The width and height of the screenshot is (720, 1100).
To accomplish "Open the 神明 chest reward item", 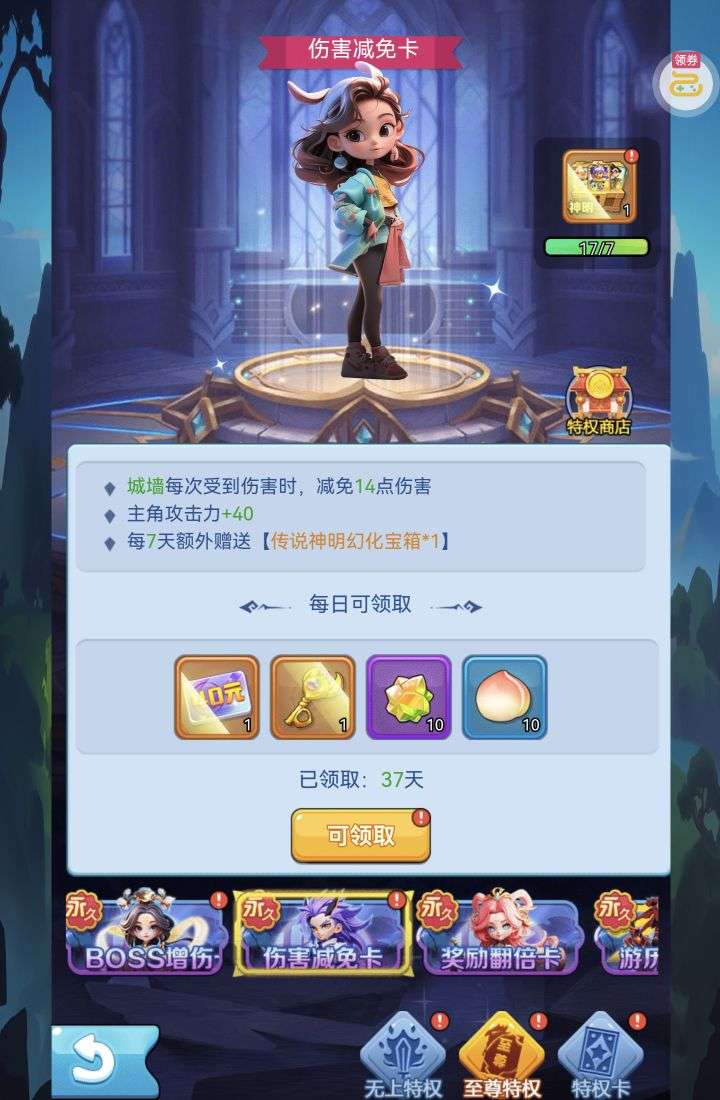I will tap(599, 186).
